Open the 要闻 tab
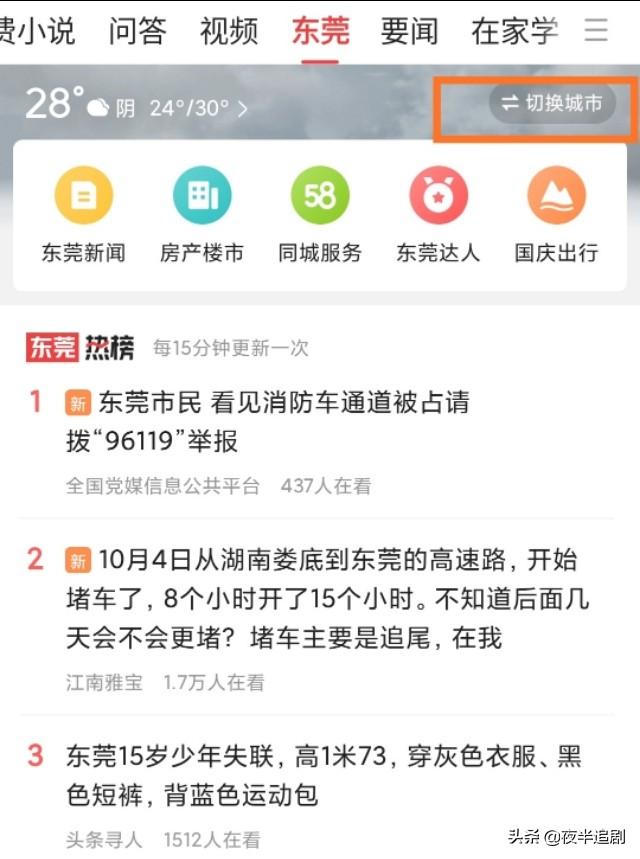Screen dimensions: 640x859 (409, 31)
